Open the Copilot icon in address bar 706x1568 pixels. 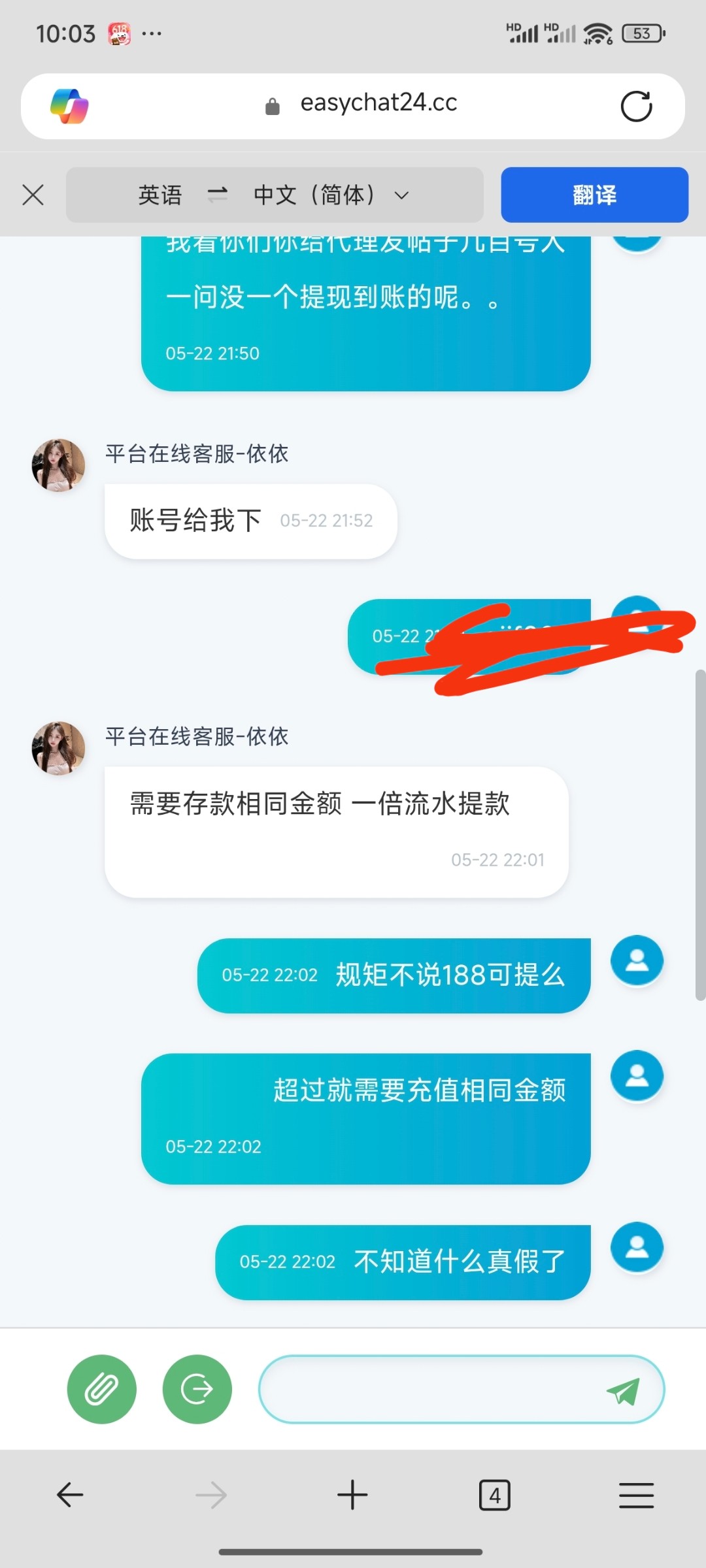pos(69,106)
